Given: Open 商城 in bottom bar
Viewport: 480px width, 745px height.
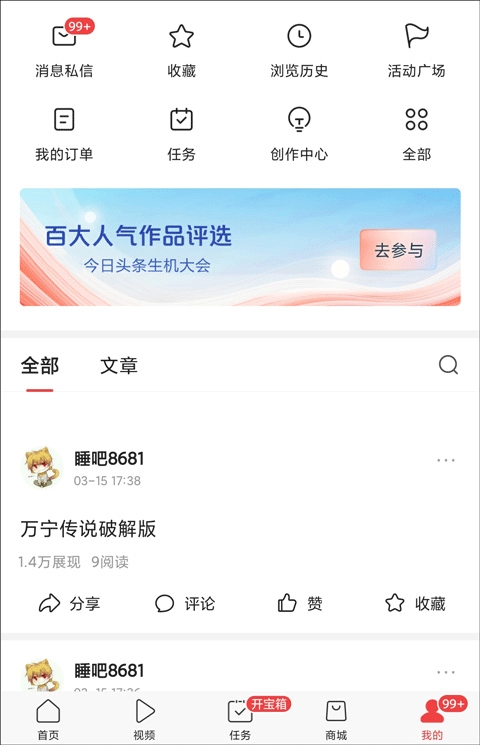Looking at the screenshot, I should tap(336, 719).
